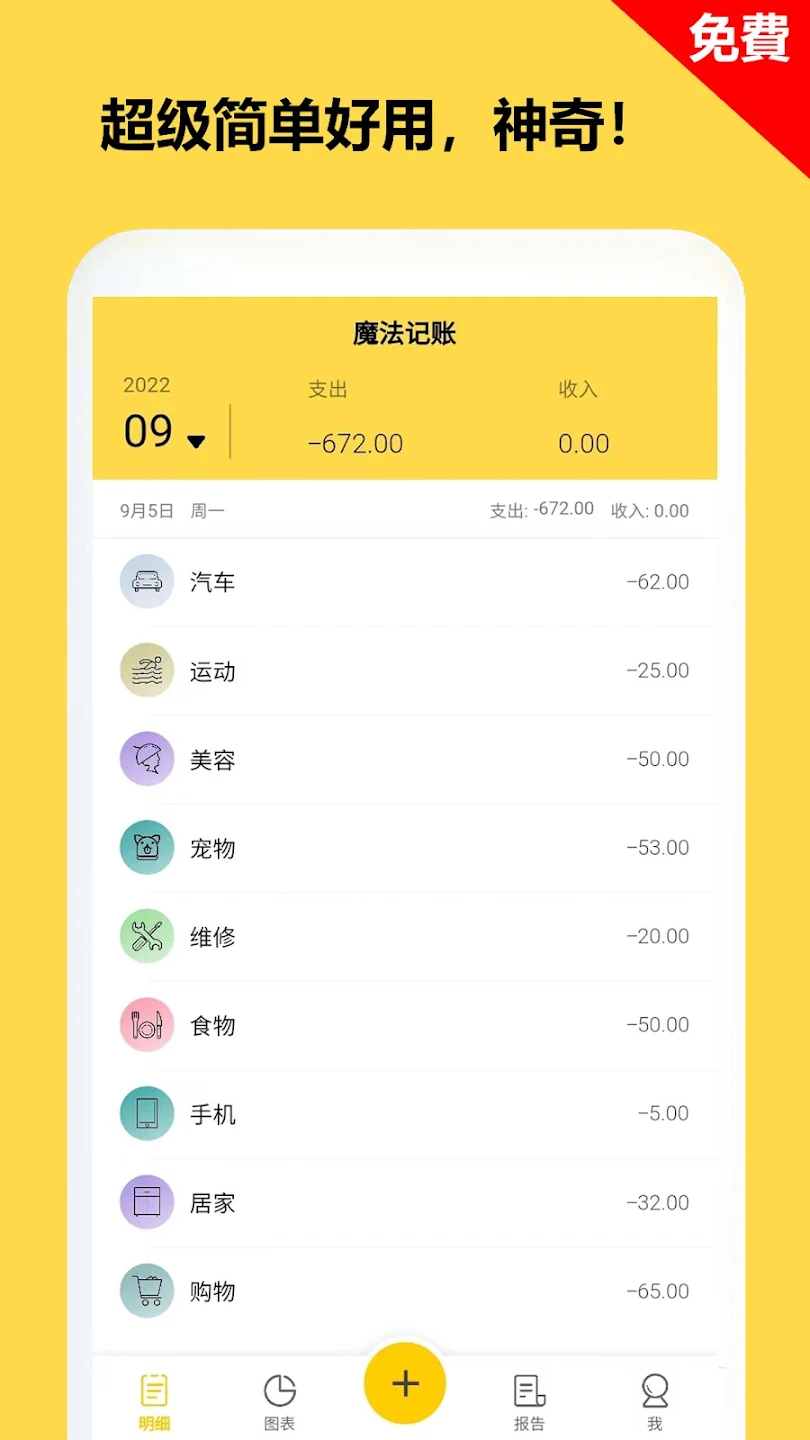Select the 汽车 car expense category icon
Viewport: 810px width, 1440px height.
(146, 581)
